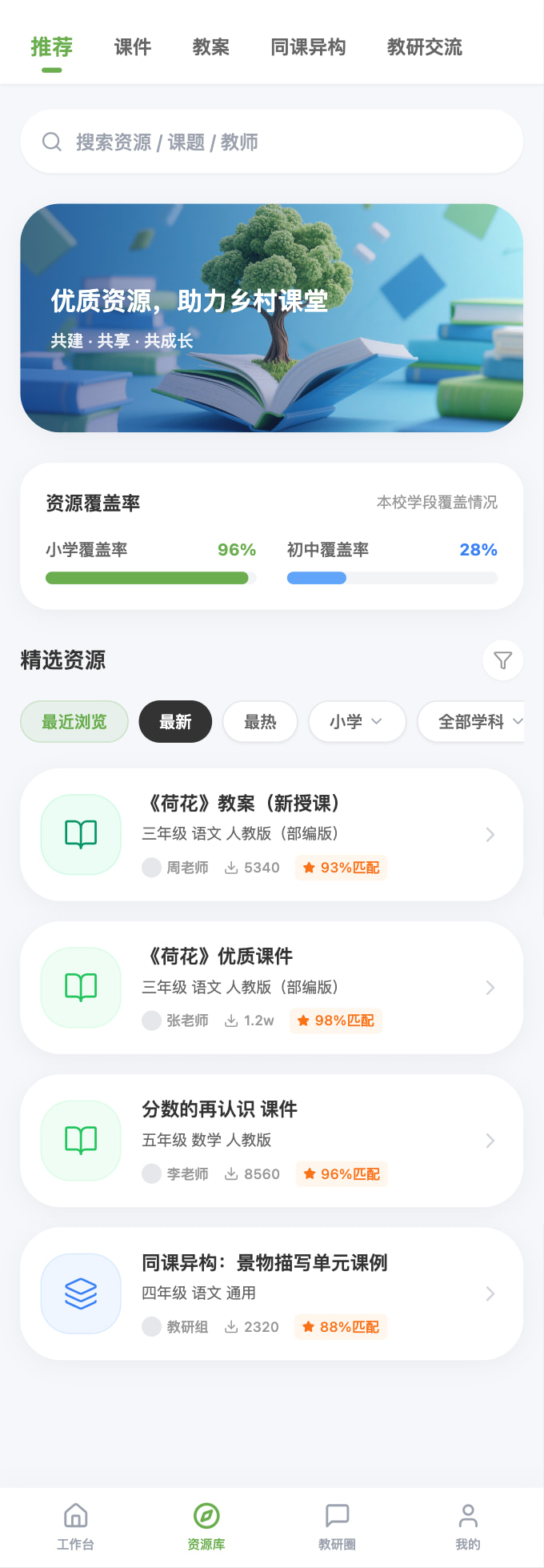Expand the 小学 dropdown
This screenshot has height=1568, width=544.
[357, 722]
